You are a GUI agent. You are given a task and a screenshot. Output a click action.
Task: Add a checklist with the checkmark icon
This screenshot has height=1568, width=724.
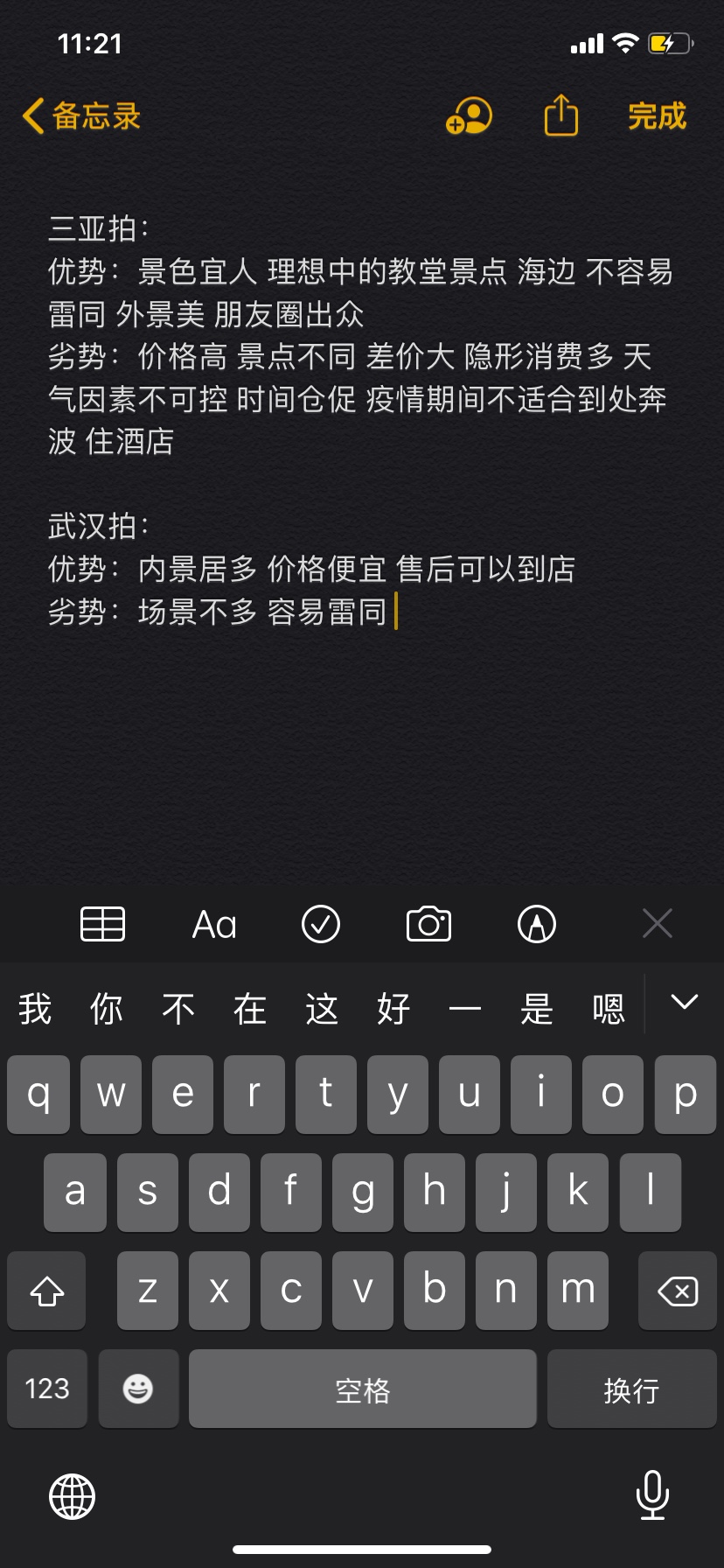pos(321,924)
